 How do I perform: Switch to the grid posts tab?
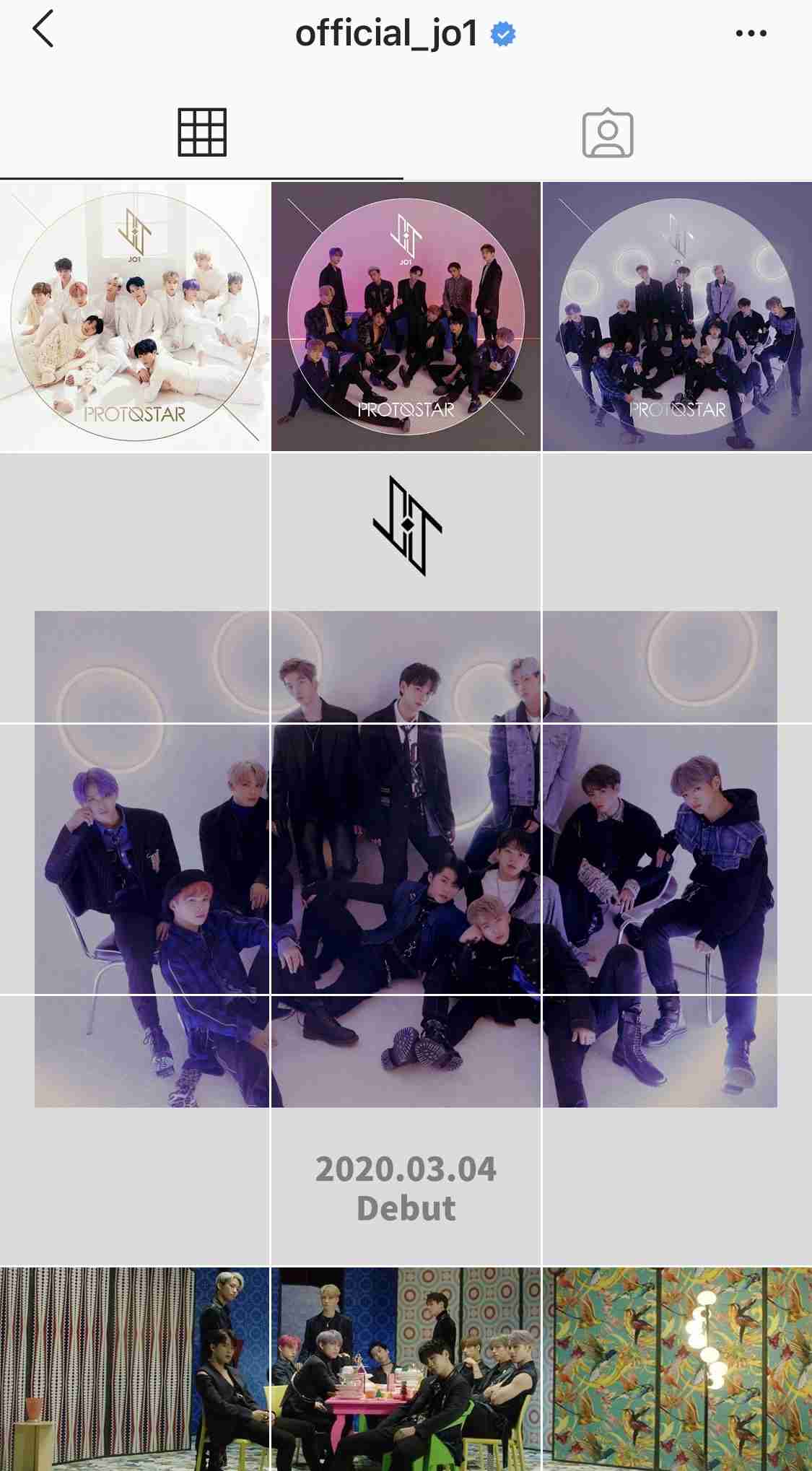(x=202, y=133)
